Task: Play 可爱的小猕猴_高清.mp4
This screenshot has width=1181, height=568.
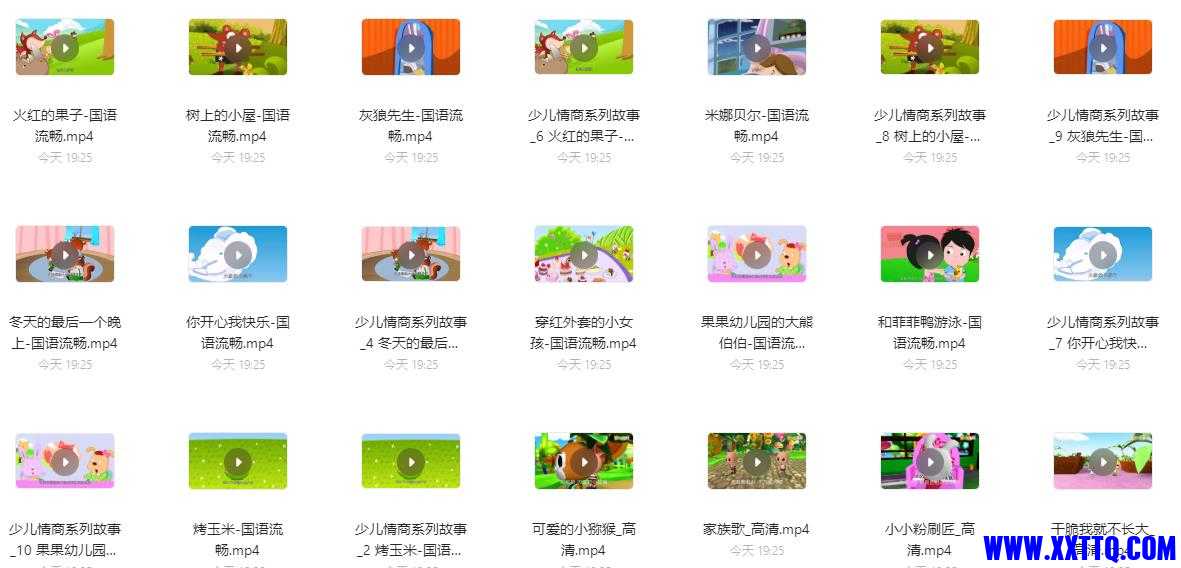Action: (x=584, y=461)
